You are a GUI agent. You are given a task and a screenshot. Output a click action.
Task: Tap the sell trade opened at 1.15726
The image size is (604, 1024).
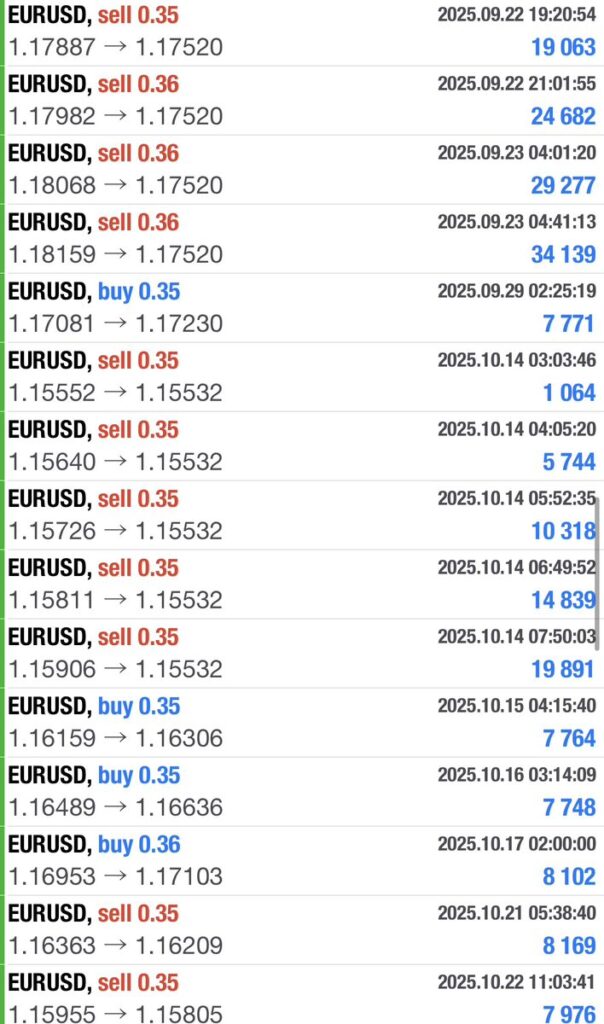300,514
